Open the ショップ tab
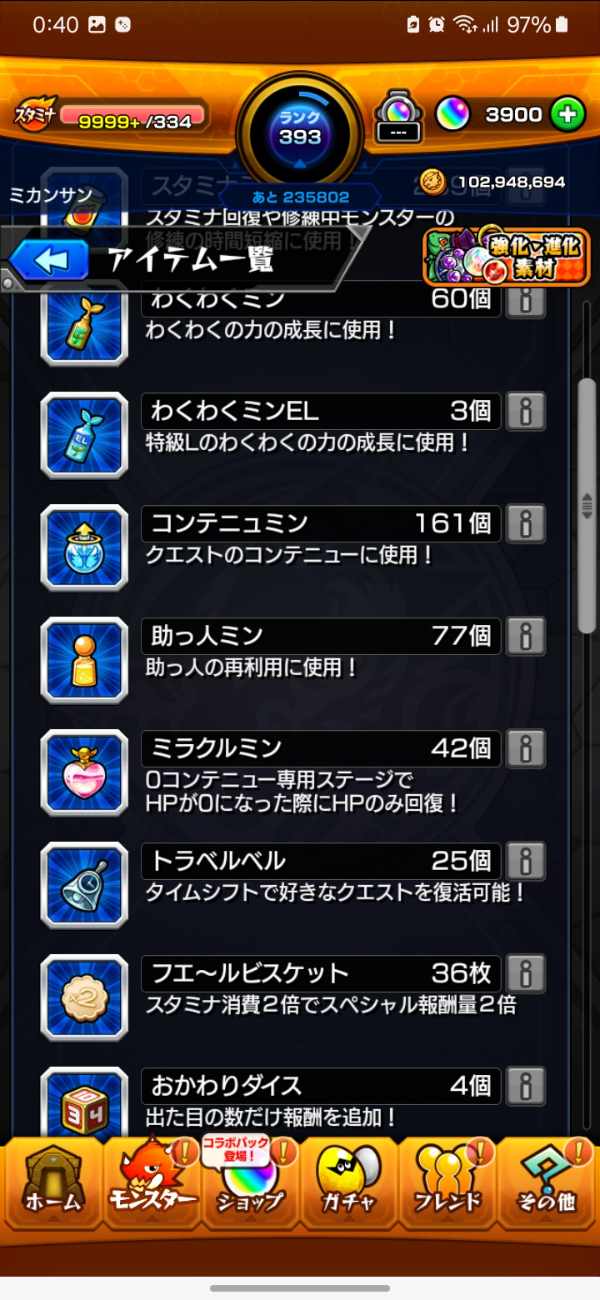The width and height of the screenshot is (600, 1300). click(250, 1188)
